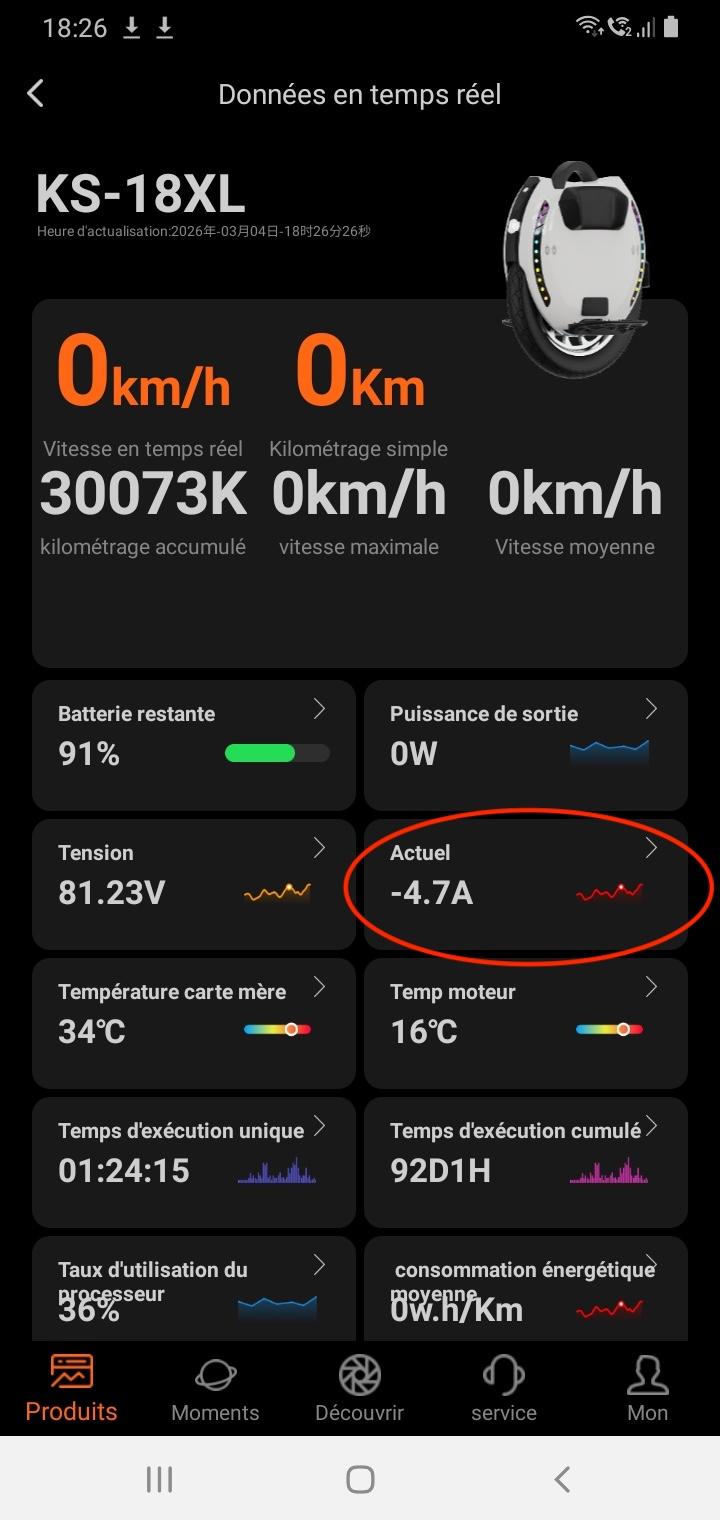Open Température carte mère card
Image resolution: width=720 pixels, height=1520 pixels.
[193, 1022]
